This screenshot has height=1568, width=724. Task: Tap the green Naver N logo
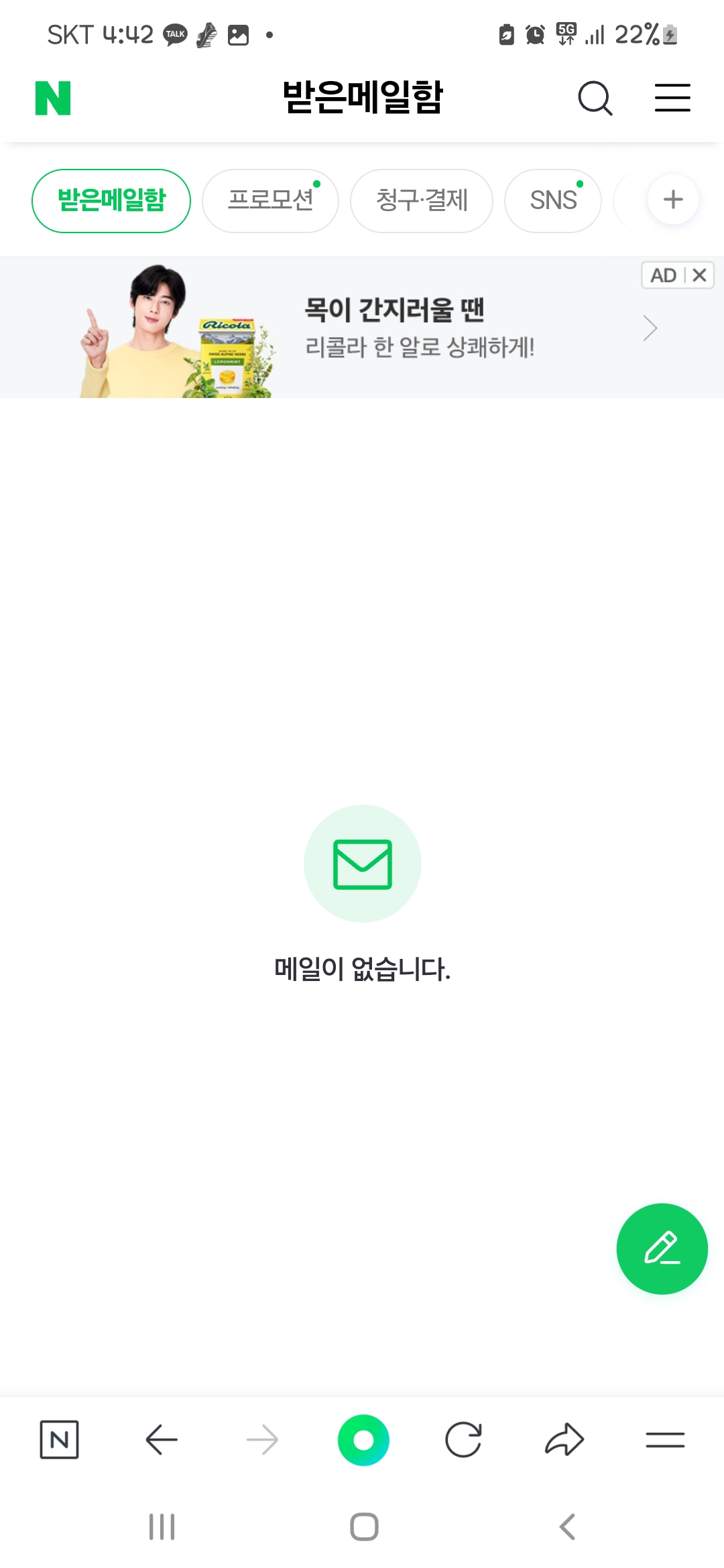[53, 98]
